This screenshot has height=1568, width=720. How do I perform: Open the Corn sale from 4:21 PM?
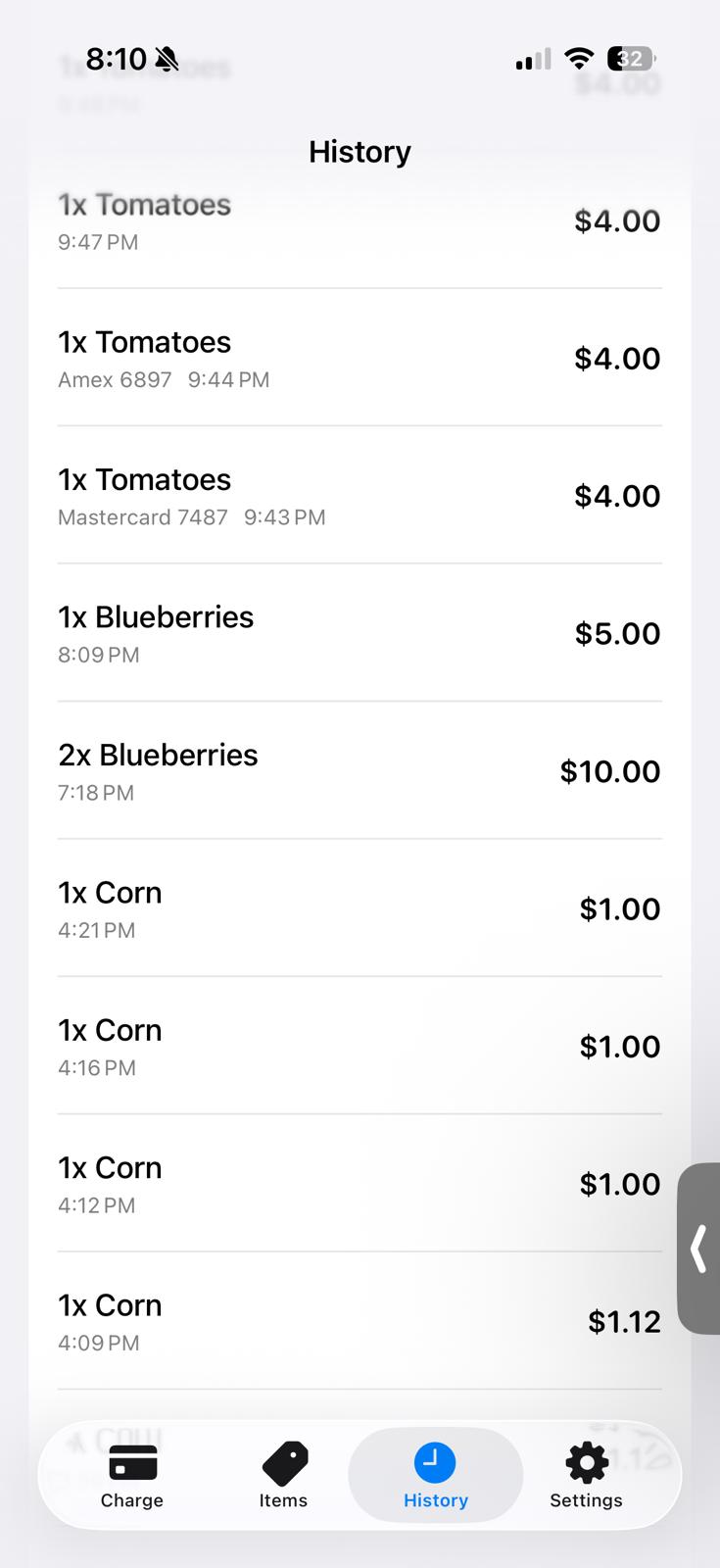tap(360, 908)
